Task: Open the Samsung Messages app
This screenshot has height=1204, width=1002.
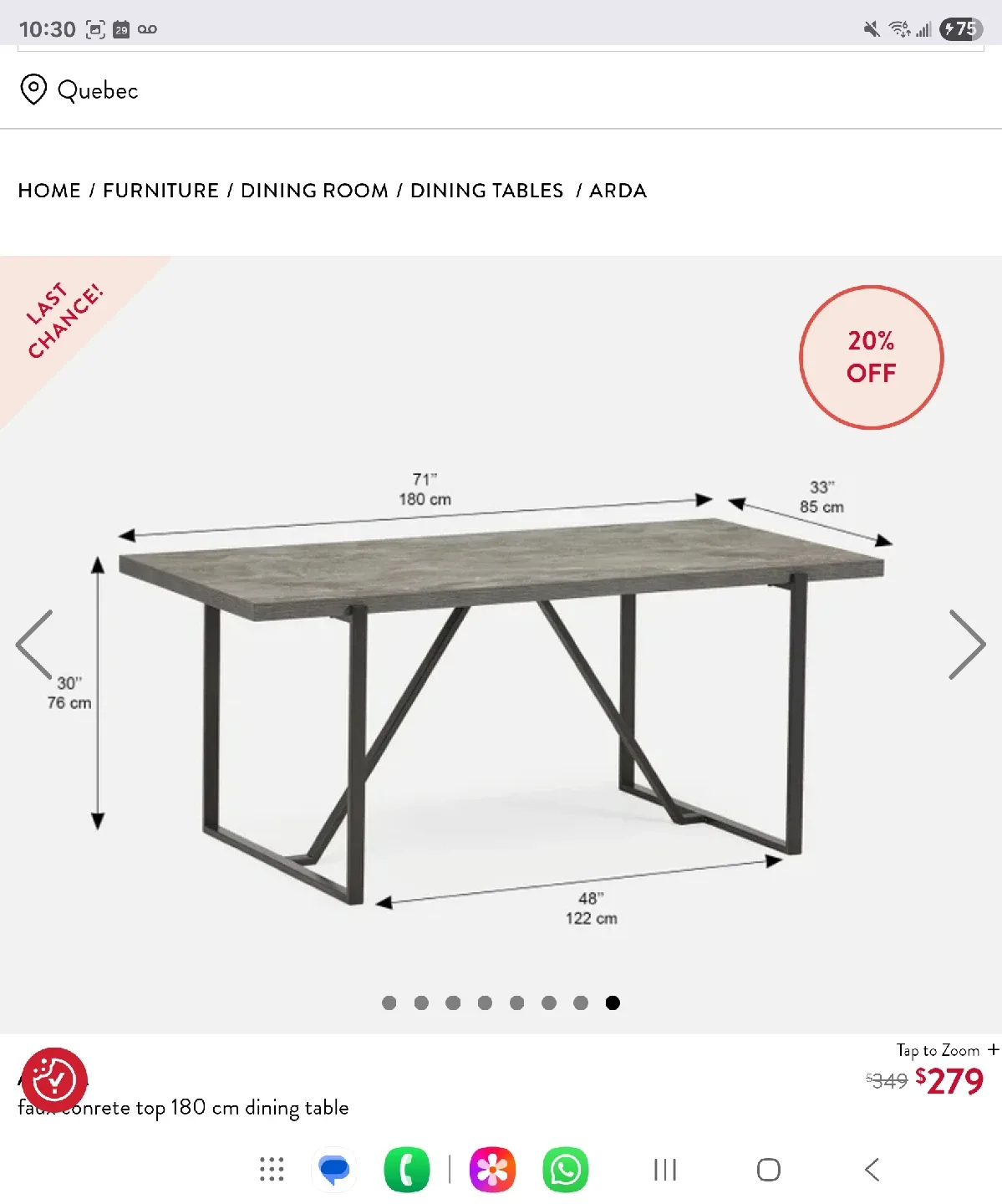Action: pyautogui.click(x=333, y=1168)
